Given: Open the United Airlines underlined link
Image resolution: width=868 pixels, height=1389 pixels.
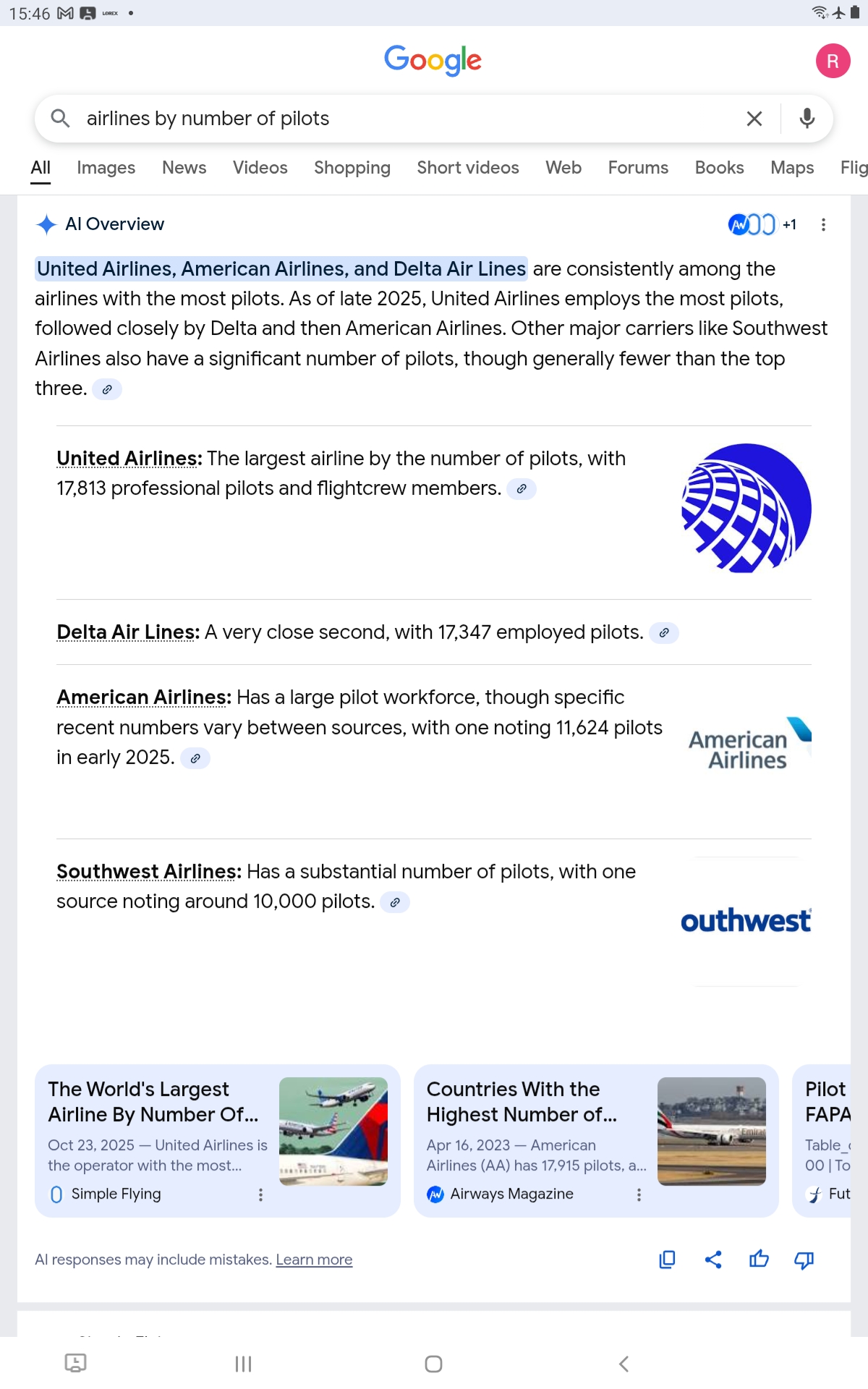Looking at the screenshot, I should (129, 459).
